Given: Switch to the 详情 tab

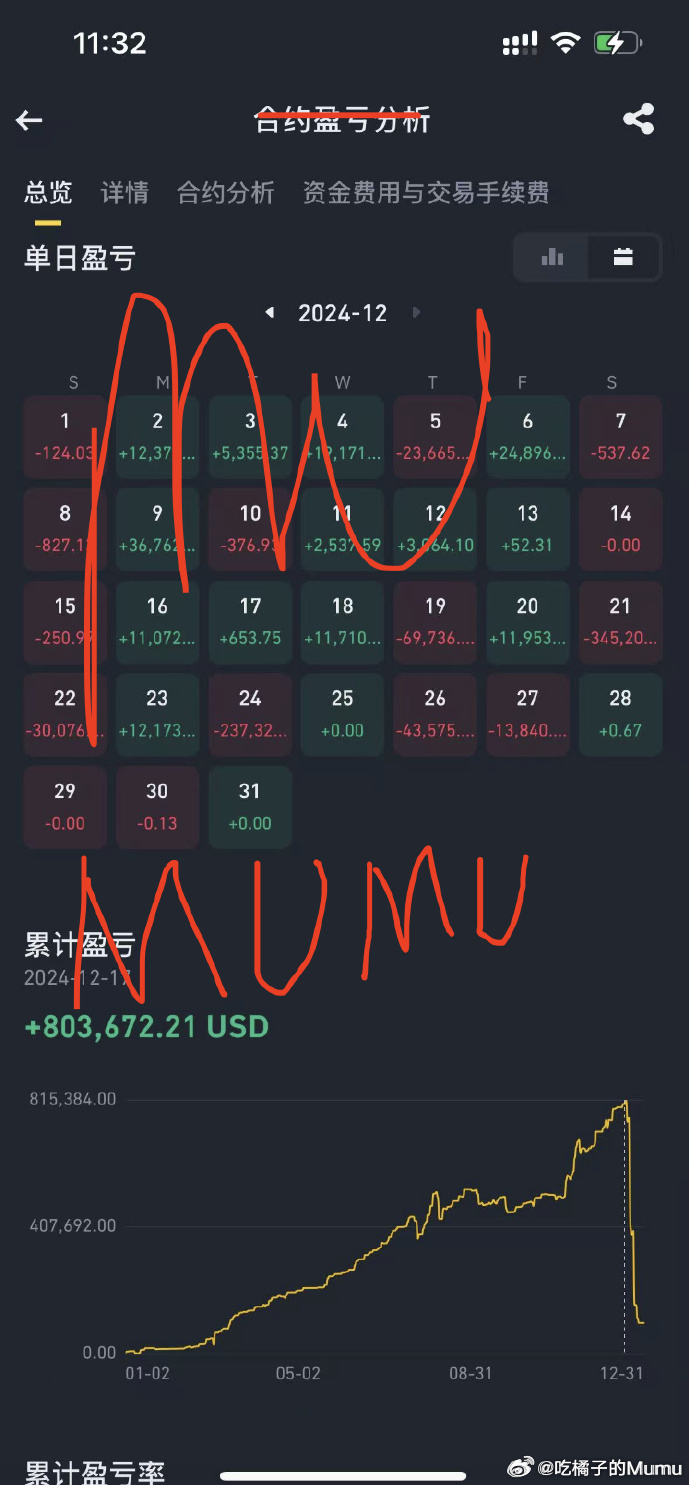Looking at the screenshot, I should tap(125, 192).
